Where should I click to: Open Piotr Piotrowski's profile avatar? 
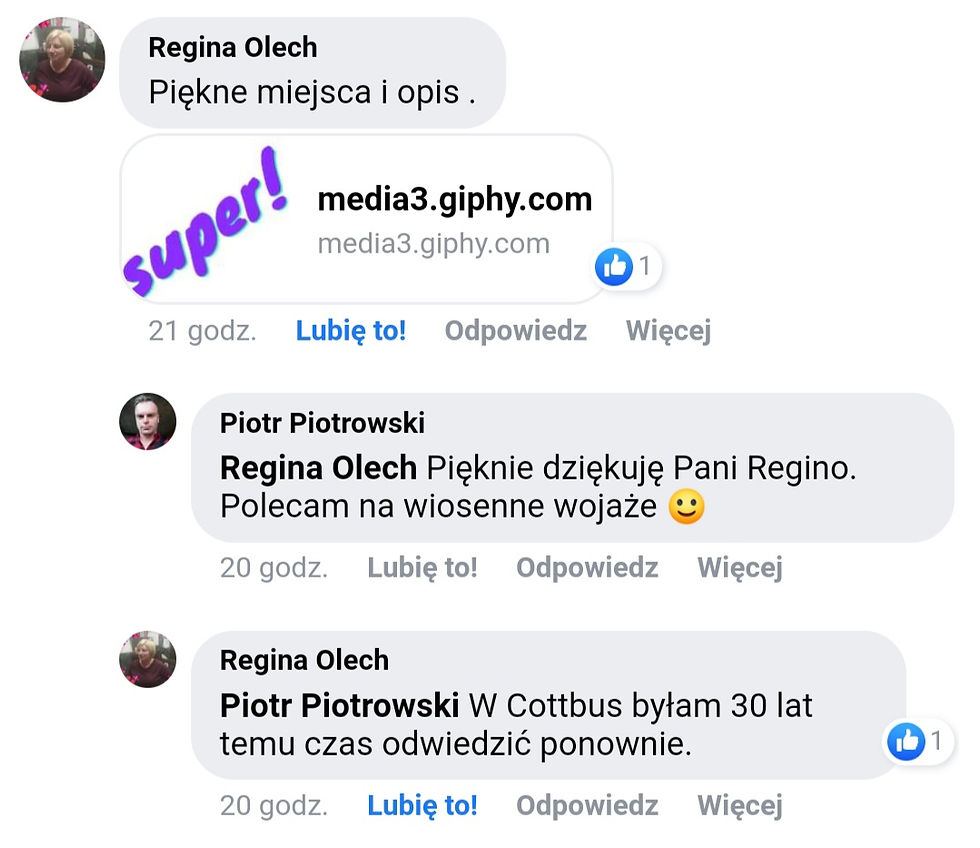(x=148, y=421)
